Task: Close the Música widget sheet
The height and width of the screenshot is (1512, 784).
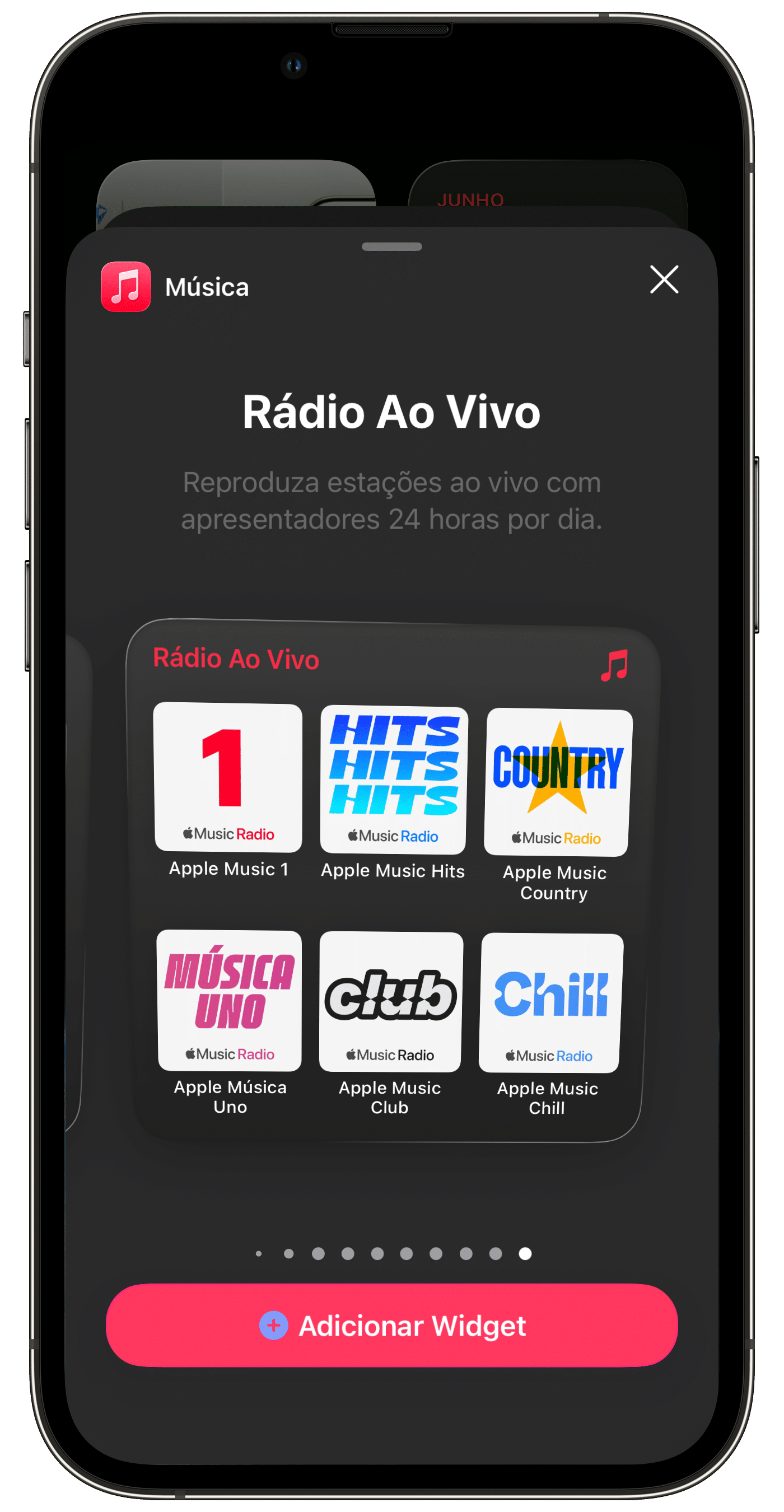Action: (x=664, y=279)
